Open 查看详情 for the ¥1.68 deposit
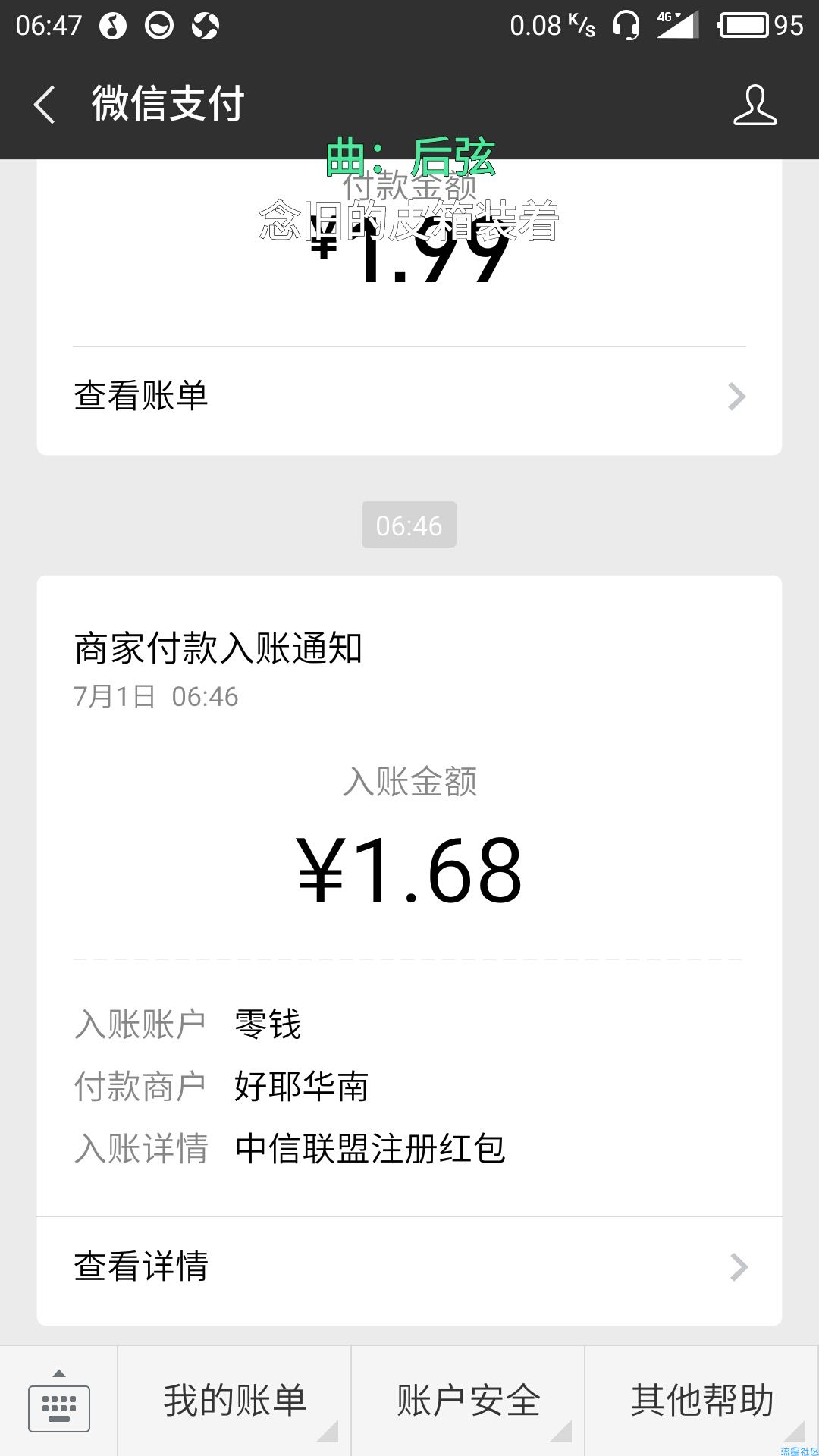819x1456 pixels. 409,1266
